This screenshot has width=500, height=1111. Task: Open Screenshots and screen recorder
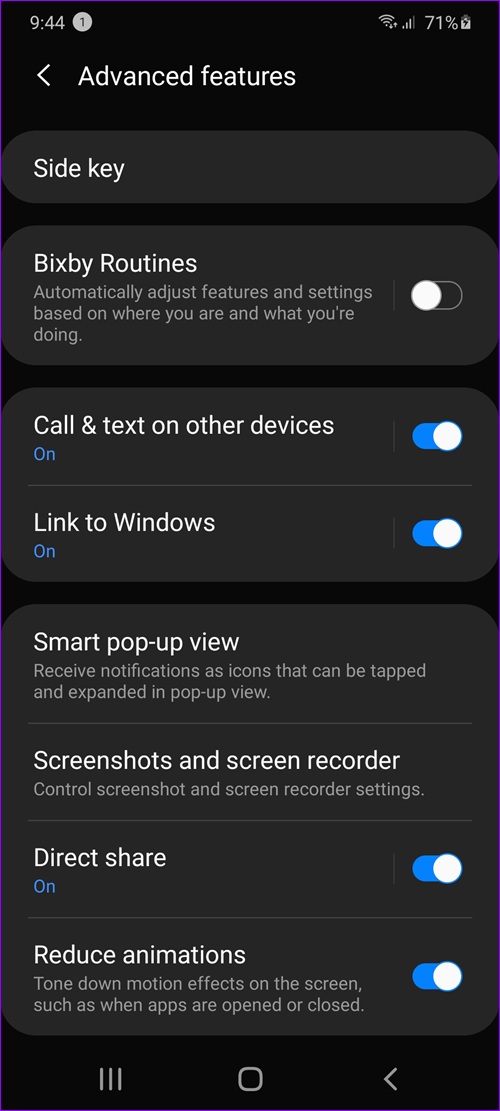pyautogui.click(x=250, y=772)
